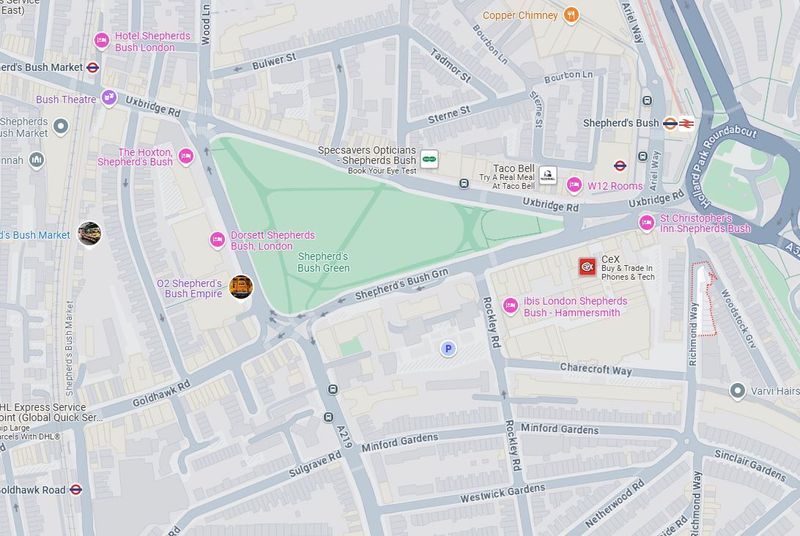Image resolution: width=800 pixels, height=536 pixels.
Task: Select the Bush Theatre marker
Action: click(x=110, y=97)
